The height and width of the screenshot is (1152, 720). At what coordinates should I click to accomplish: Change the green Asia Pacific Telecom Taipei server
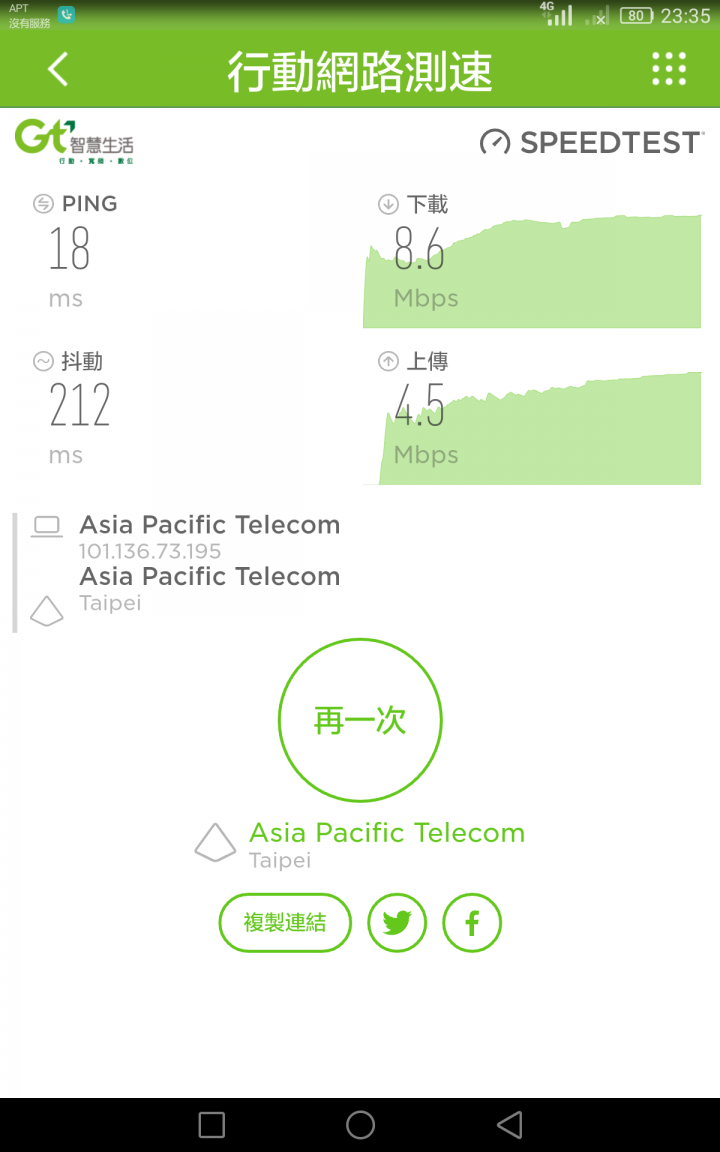coord(360,843)
